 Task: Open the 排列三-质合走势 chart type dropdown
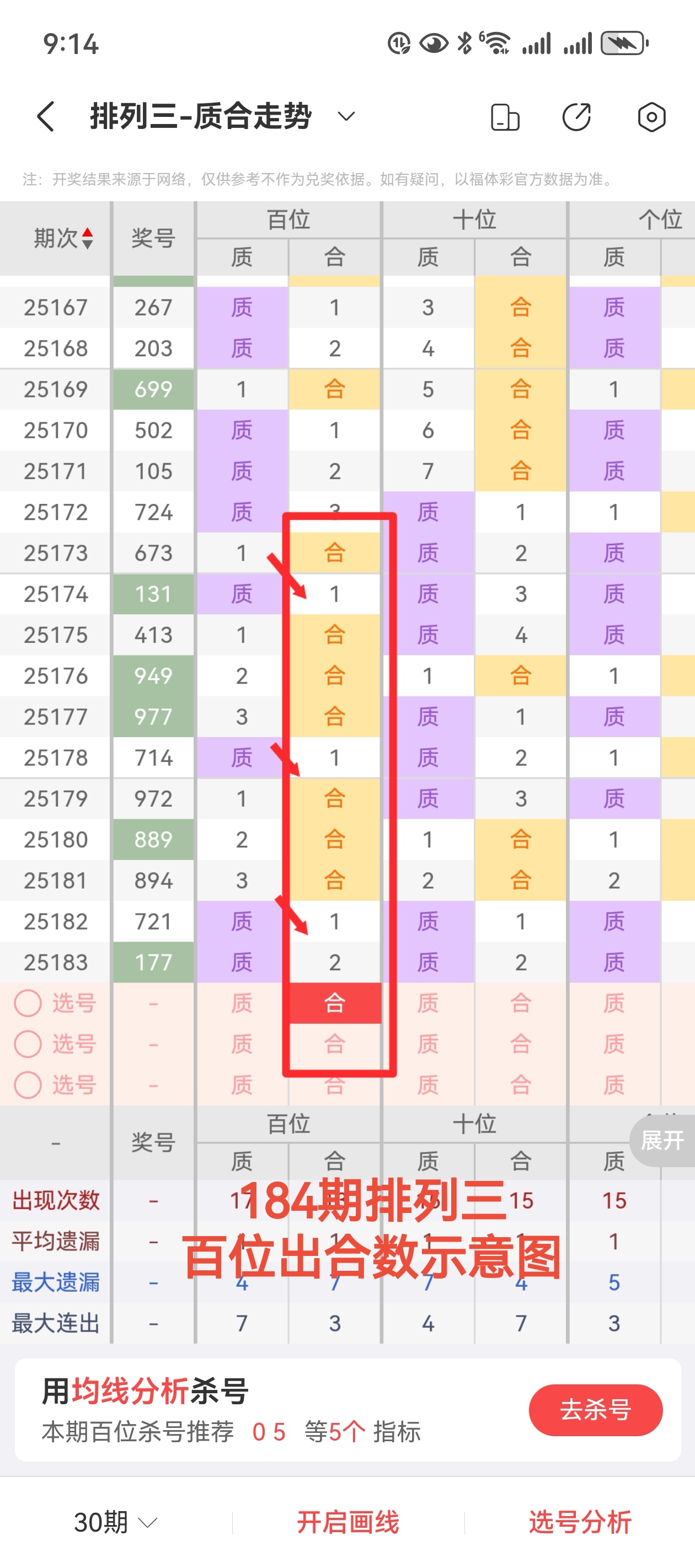[x=346, y=116]
